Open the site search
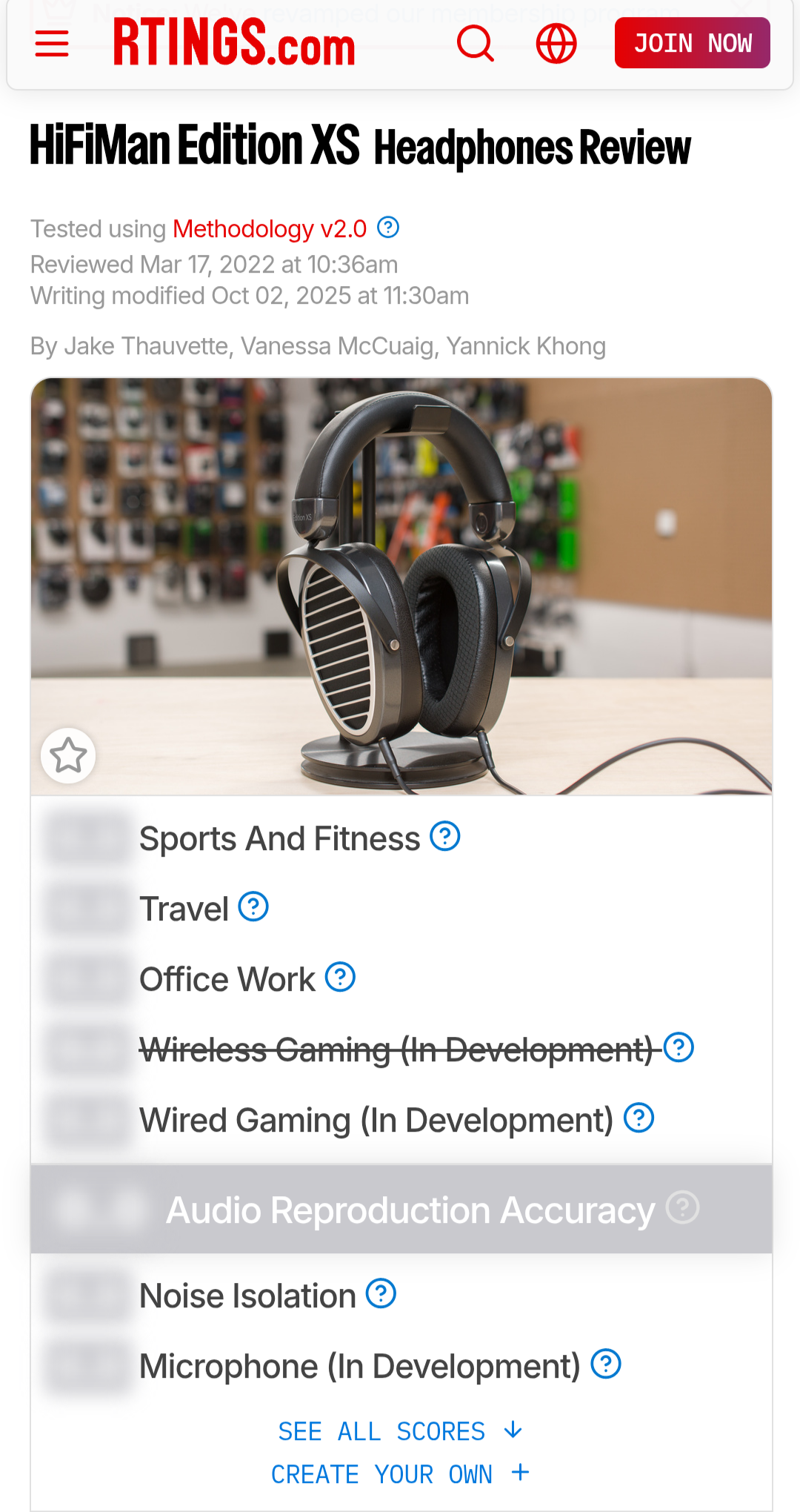 (475, 43)
